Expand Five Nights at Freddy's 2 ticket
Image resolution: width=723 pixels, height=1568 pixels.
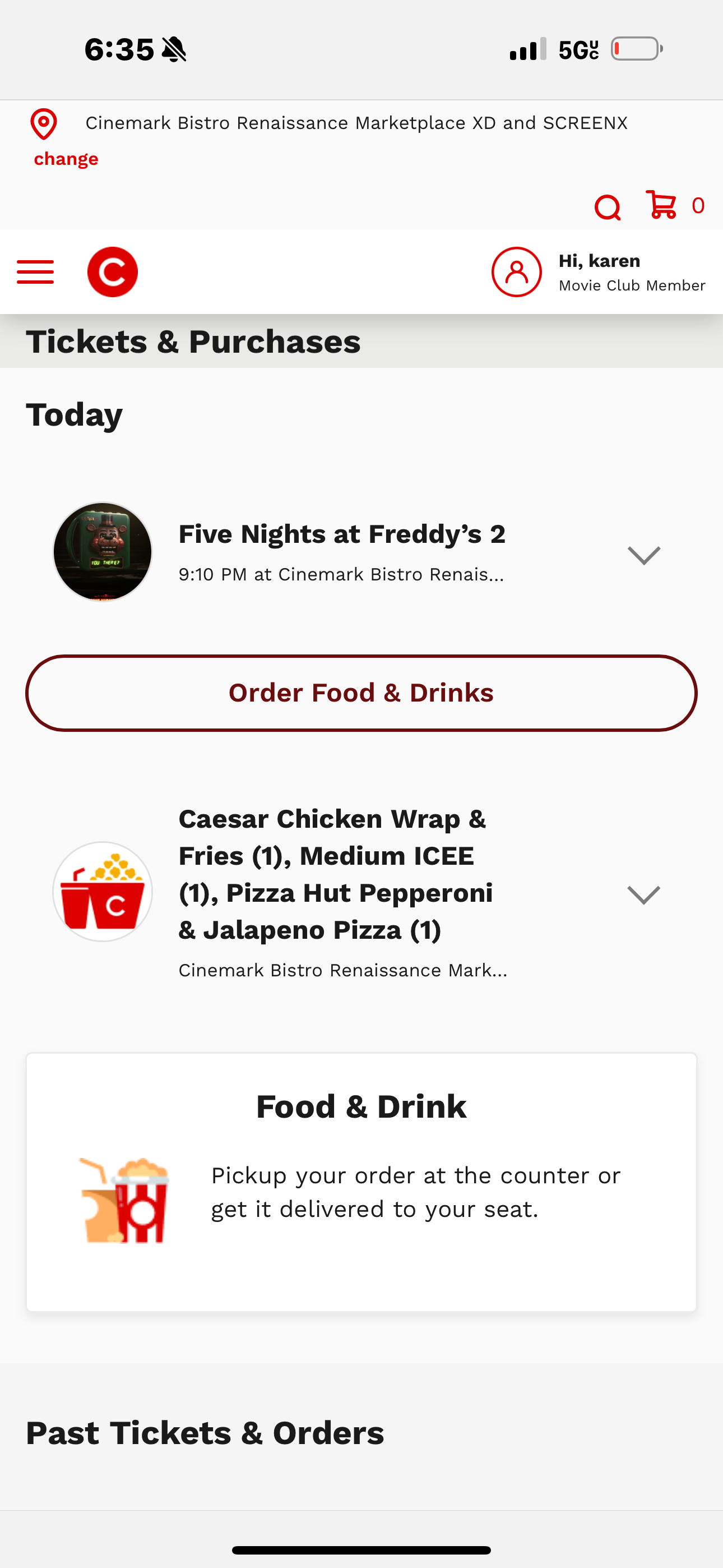pos(643,555)
